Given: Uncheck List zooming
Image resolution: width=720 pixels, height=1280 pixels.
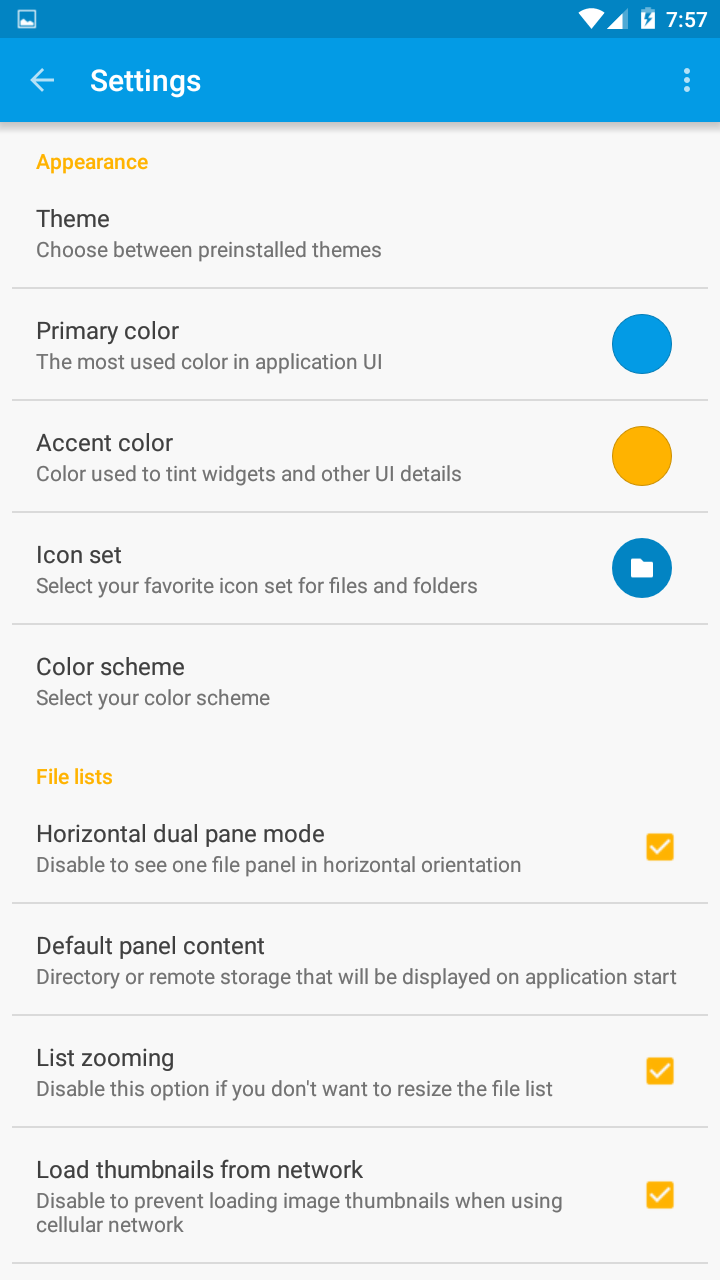Looking at the screenshot, I should coord(659,1071).
